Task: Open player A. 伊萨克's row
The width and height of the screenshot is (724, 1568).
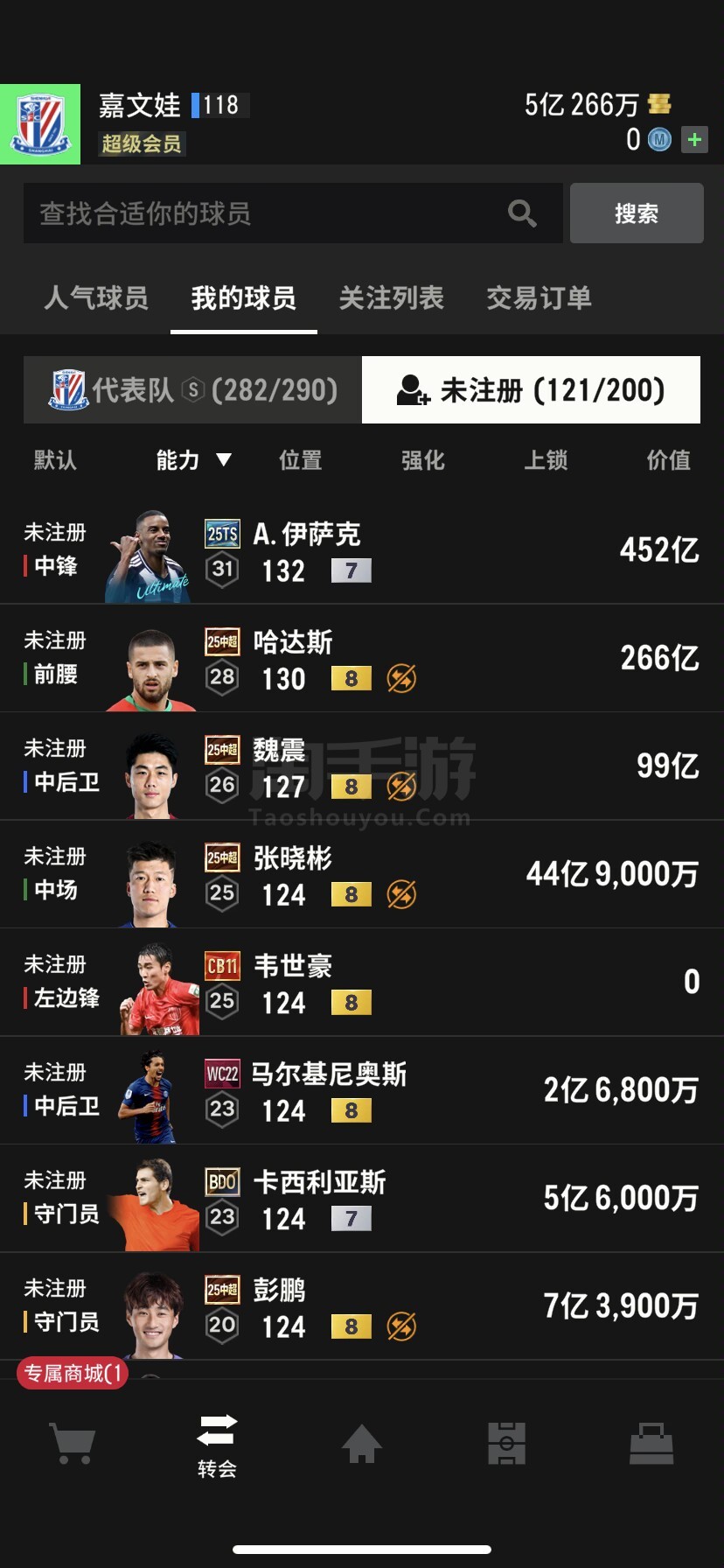Action: click(x=362, y=551)
